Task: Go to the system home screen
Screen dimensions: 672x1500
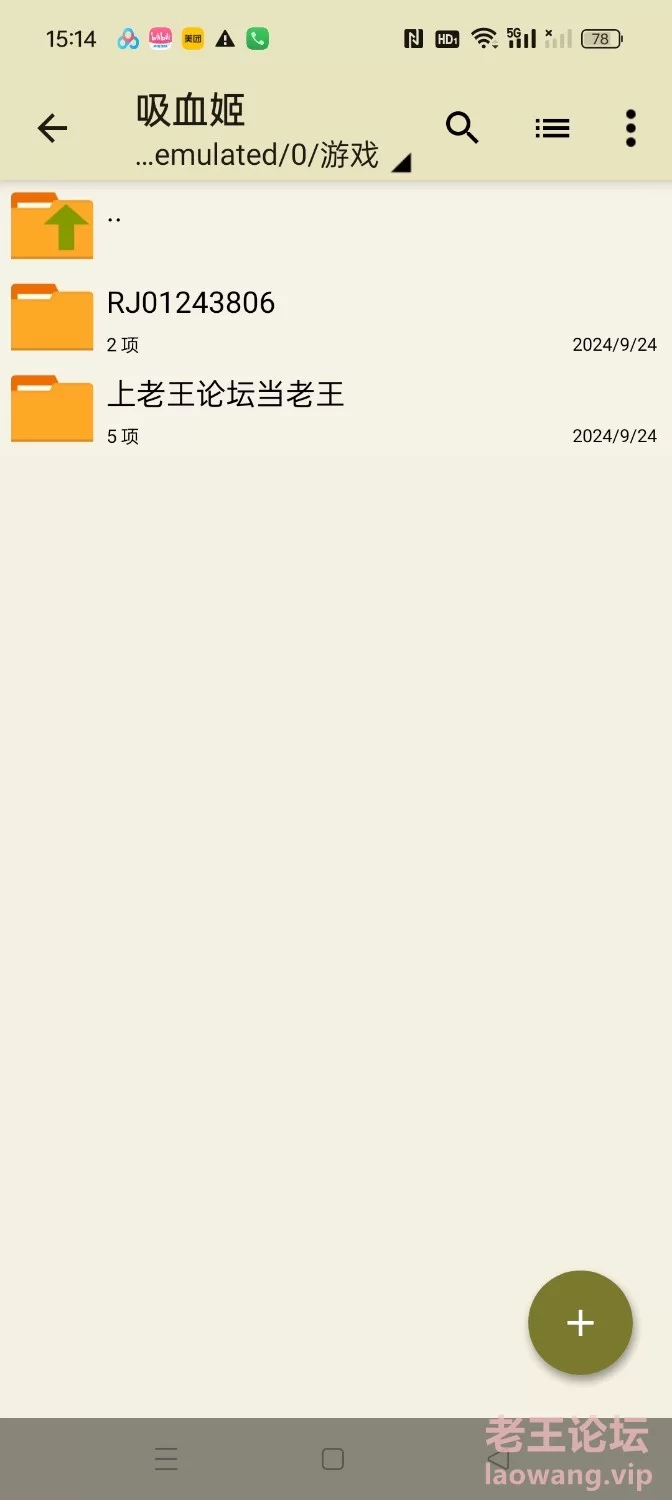Action: pos(333,1459)
